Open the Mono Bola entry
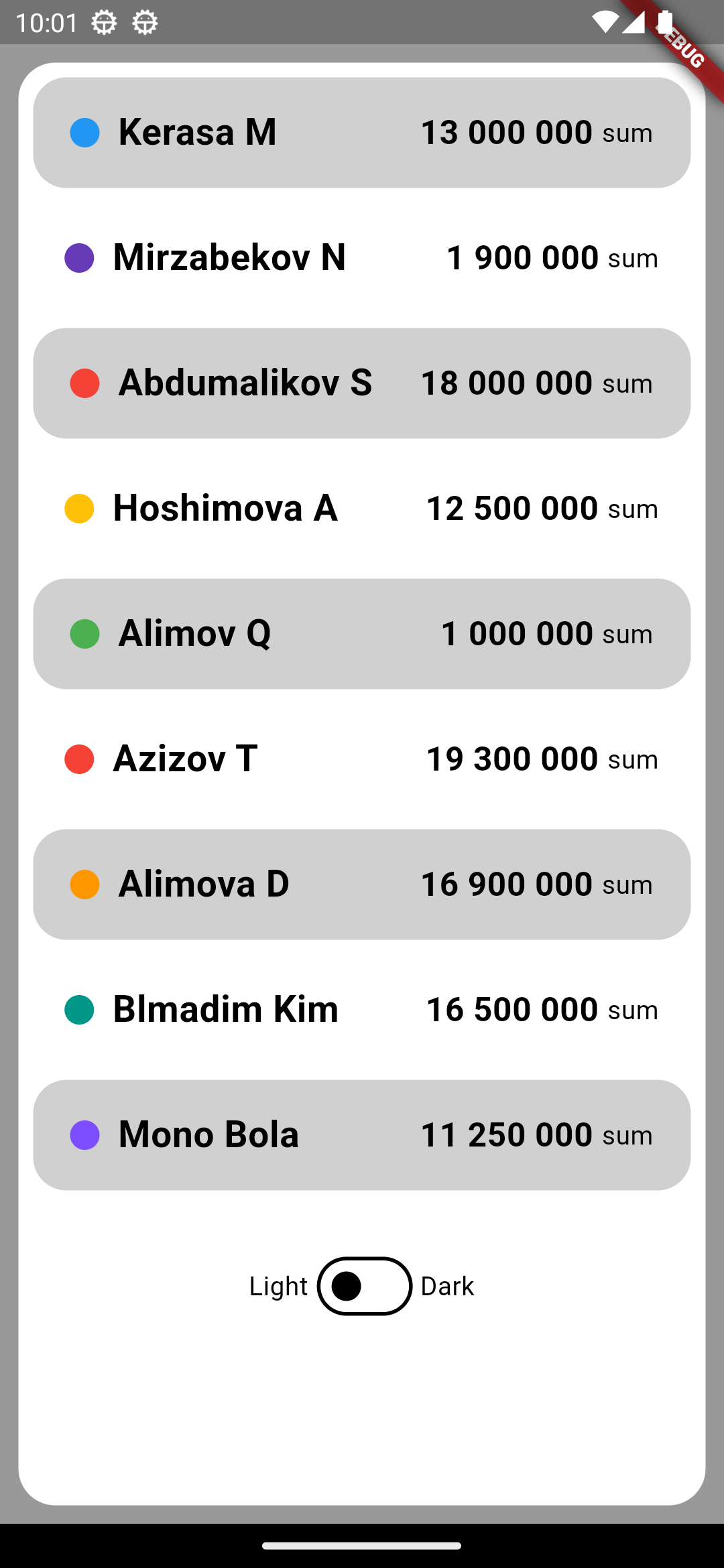 pyautogui.click(x=362, y=1135)
